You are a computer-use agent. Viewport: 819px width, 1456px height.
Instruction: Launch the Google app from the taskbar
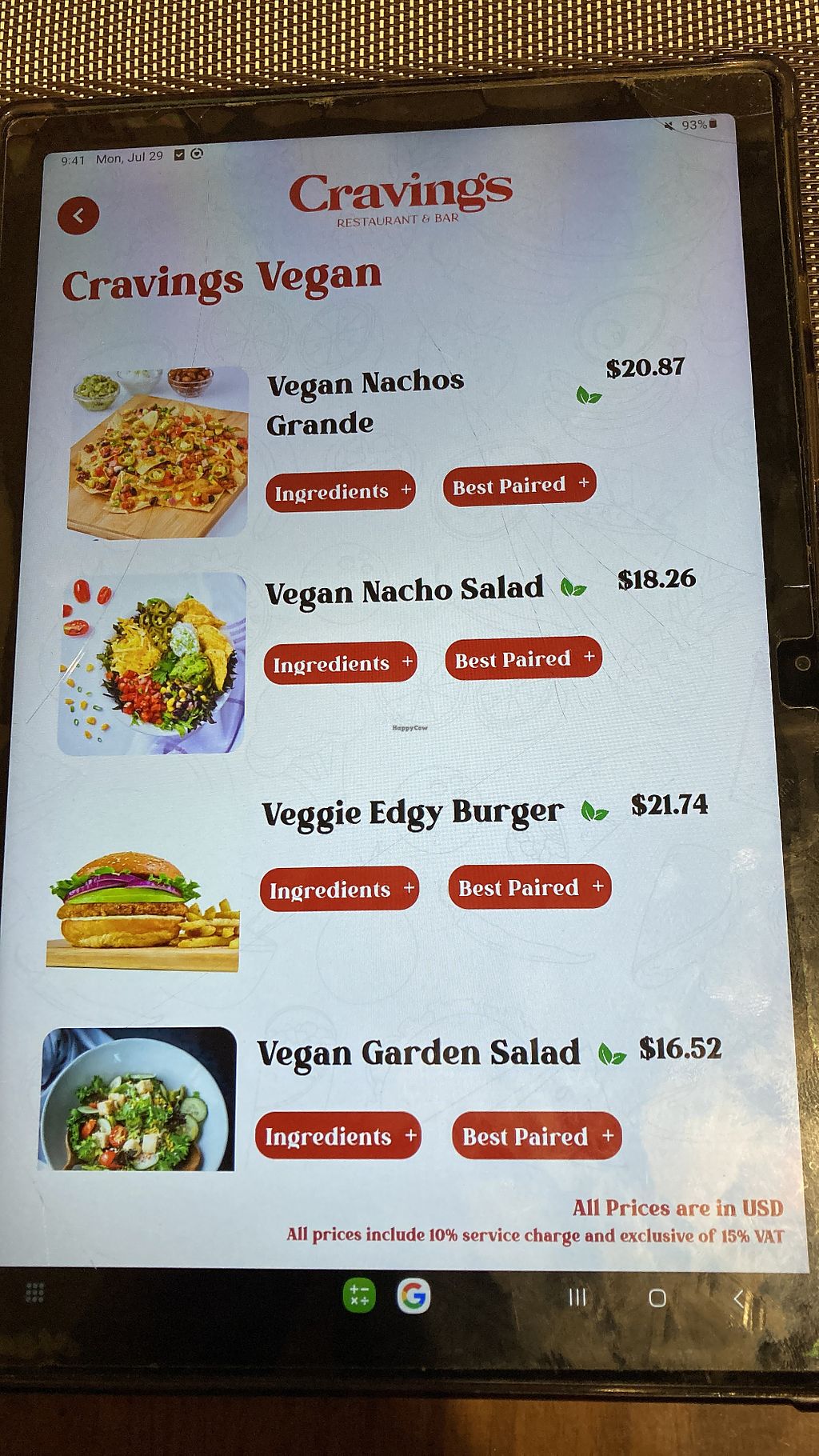pyautogui.click(x=413, y=1295)
